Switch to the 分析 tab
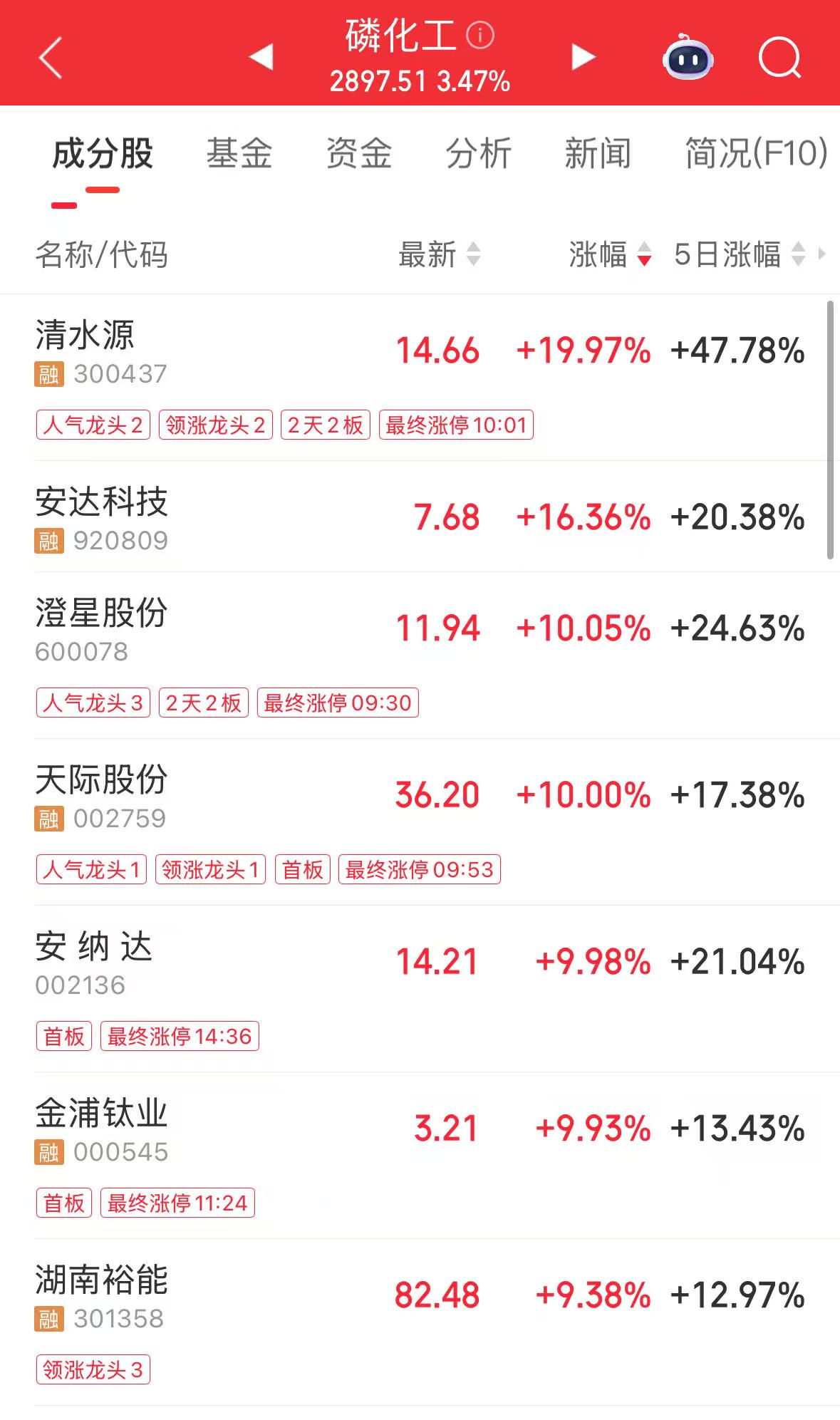 tap(478, 153)
